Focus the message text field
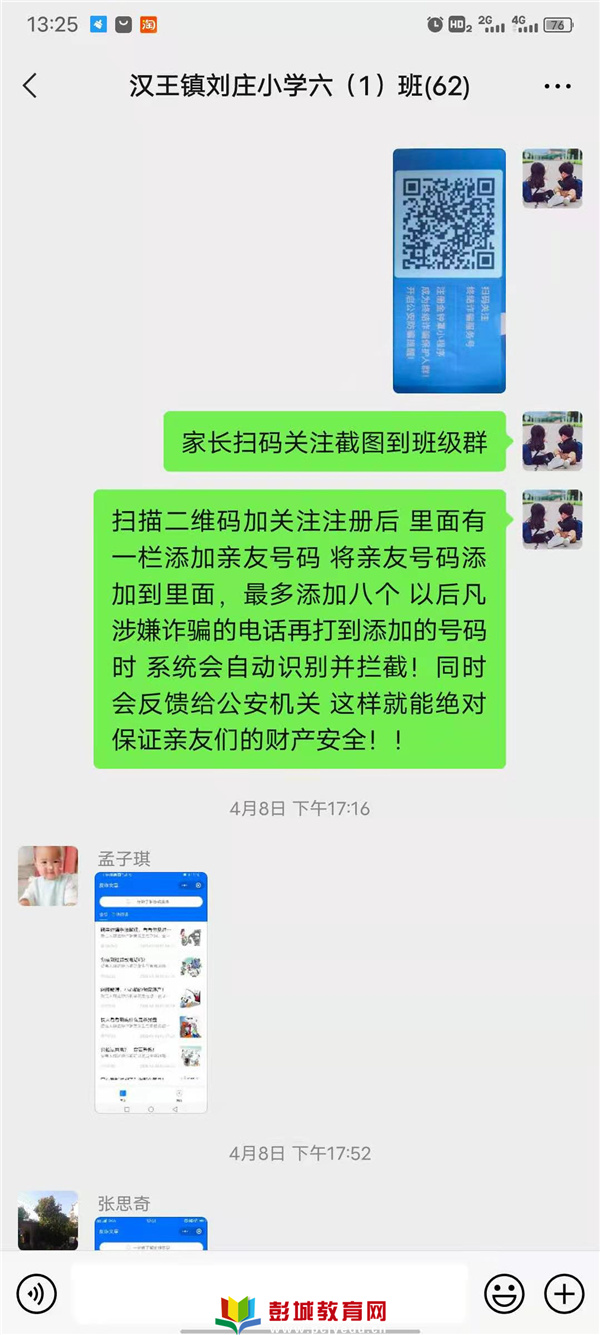The image size is (600, 1335). pyautogui.click(x=269, y=1294)
